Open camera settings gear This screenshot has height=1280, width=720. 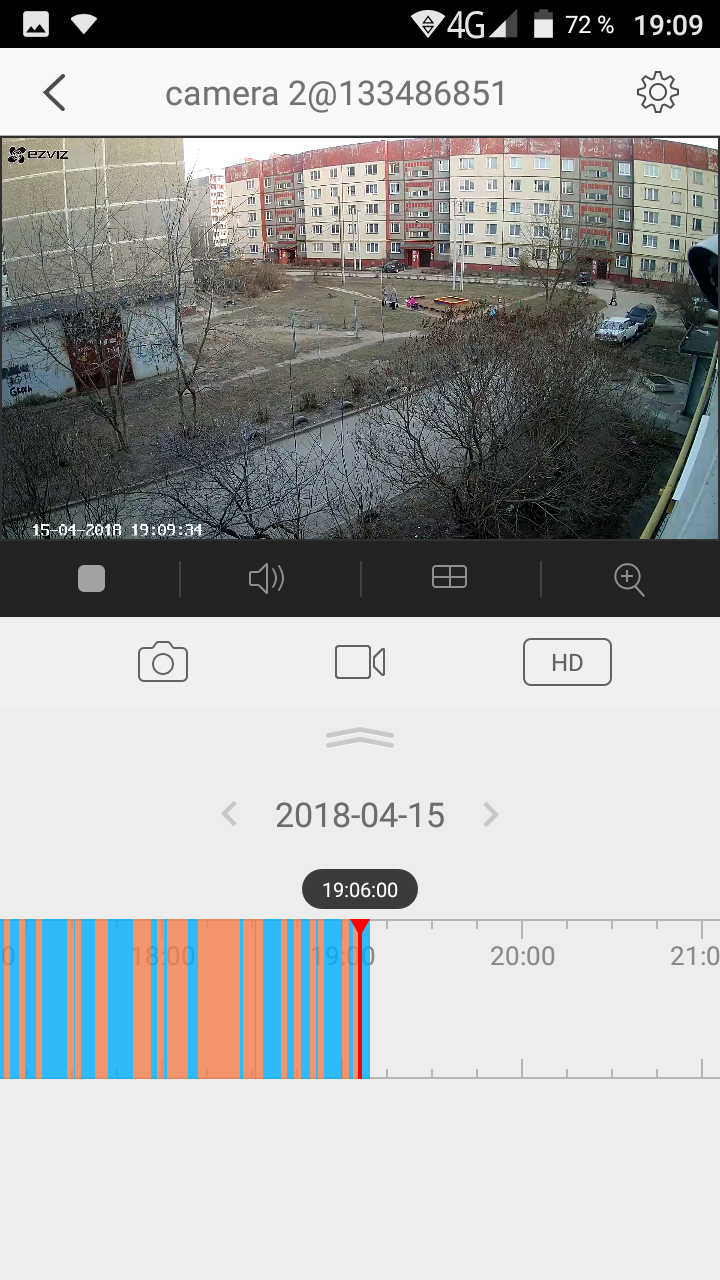(657, 93)
